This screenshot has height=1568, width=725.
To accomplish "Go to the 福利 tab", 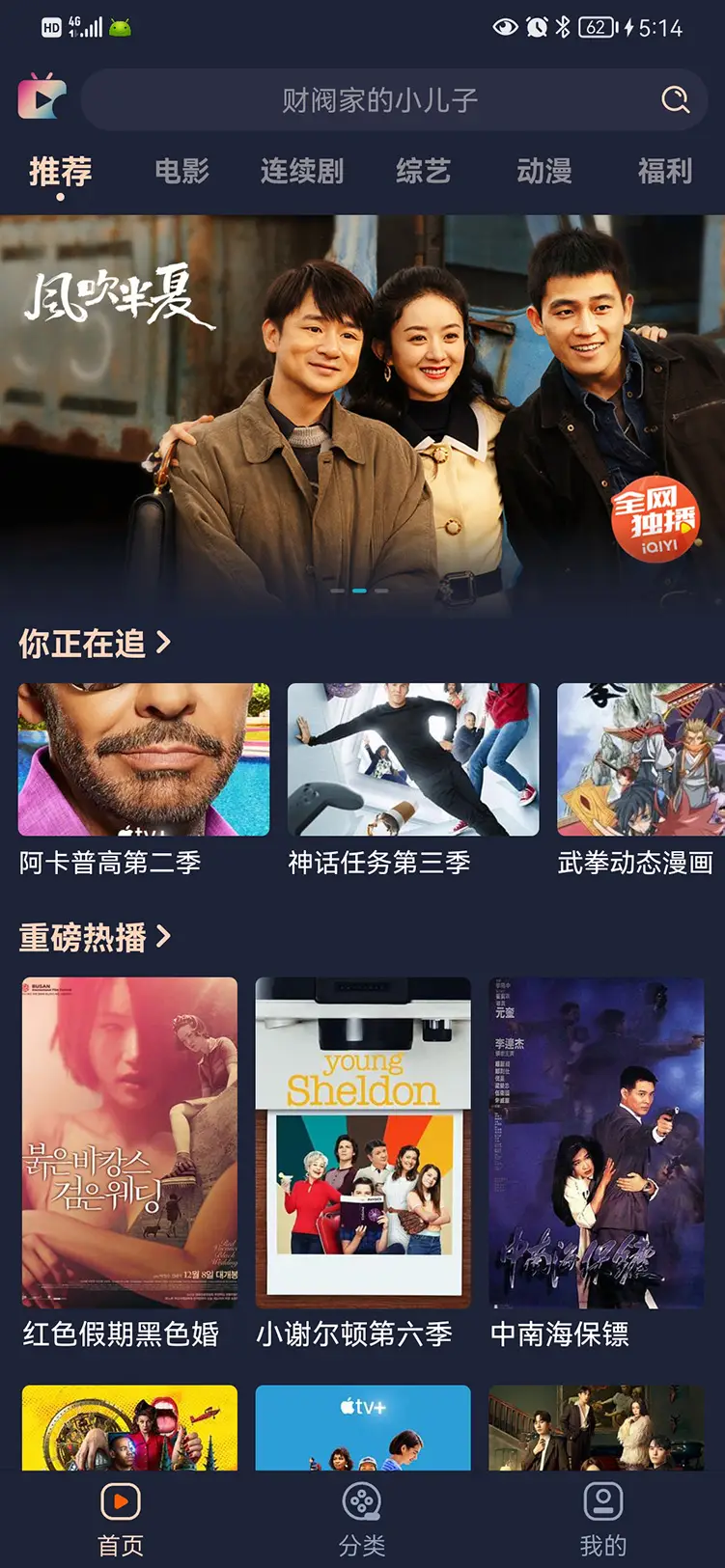I will coord(664,172).
